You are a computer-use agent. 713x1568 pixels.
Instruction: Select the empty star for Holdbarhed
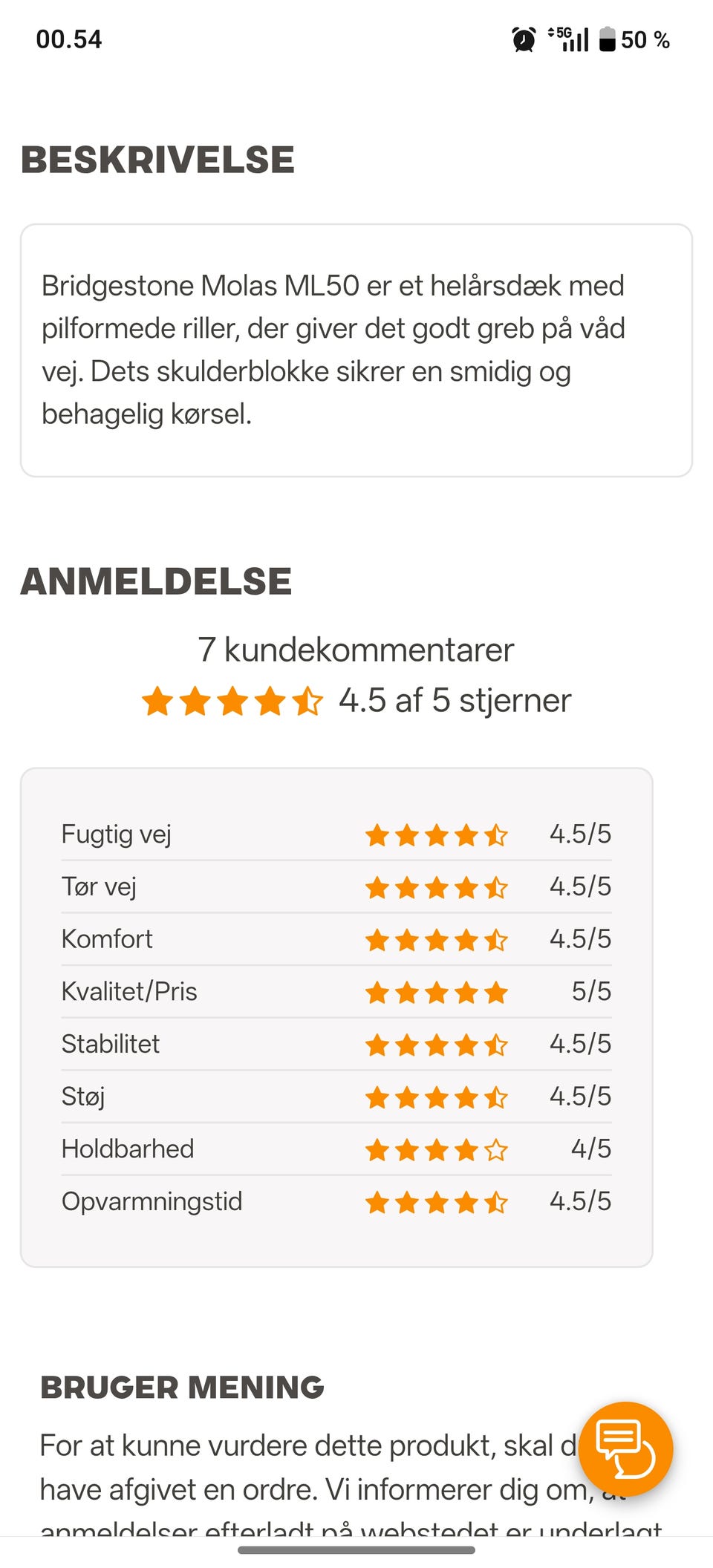[496, 1149]
